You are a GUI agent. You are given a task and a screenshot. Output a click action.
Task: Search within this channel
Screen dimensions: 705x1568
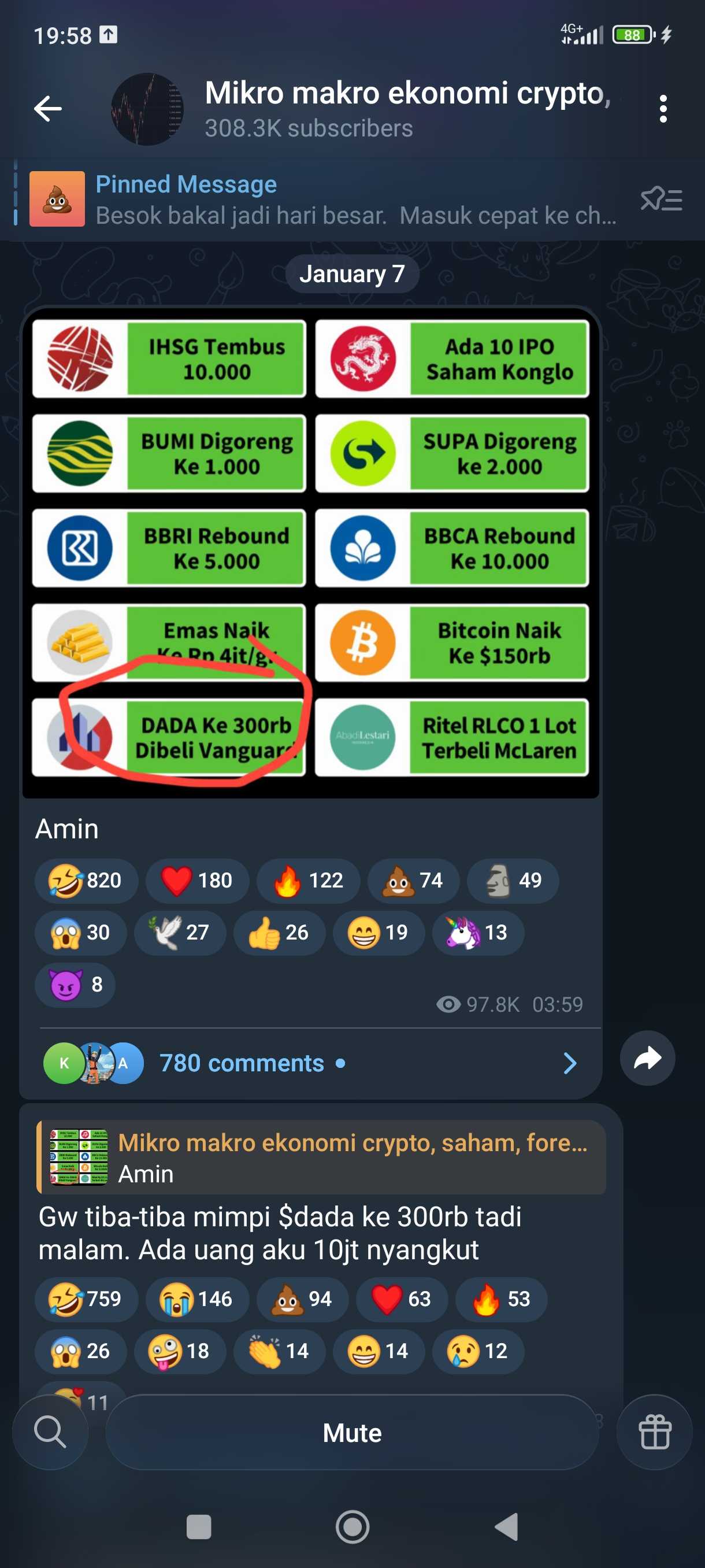[x=50, y=1432]
